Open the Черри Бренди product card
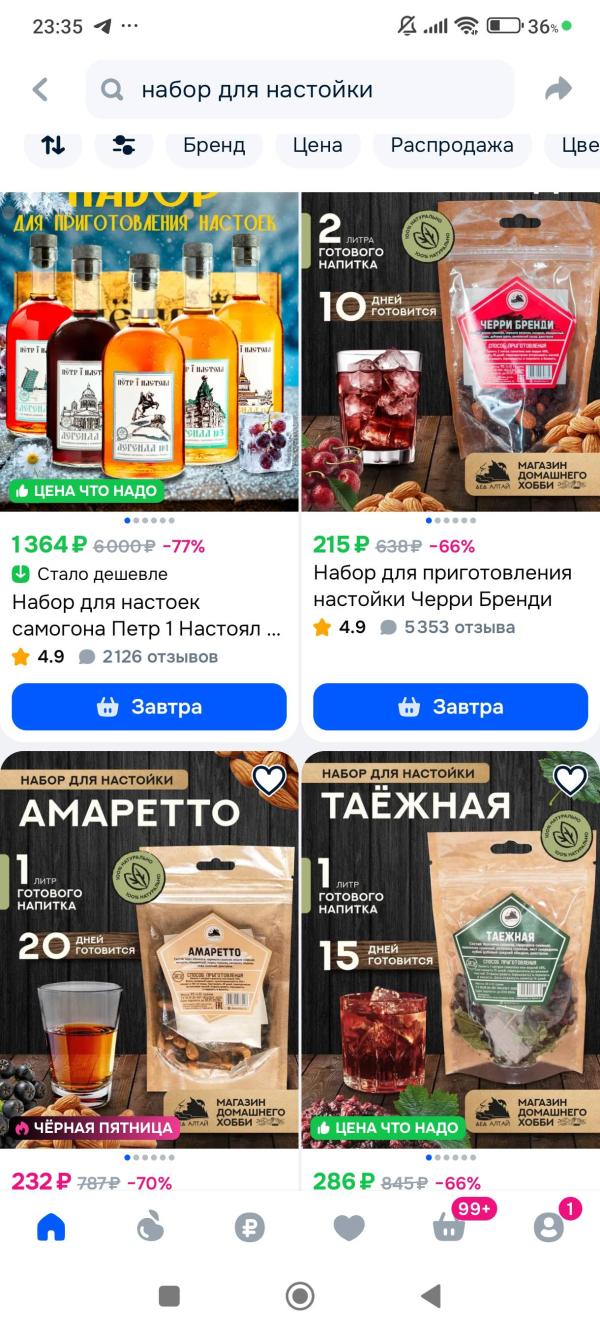This screenshot has height=1333, width=600. coord(450,352)
